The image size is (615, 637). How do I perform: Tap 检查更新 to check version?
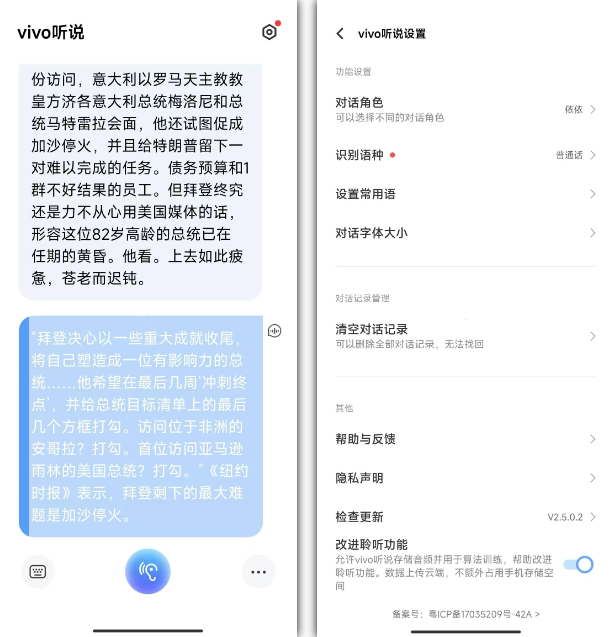[x=465, y=517]
